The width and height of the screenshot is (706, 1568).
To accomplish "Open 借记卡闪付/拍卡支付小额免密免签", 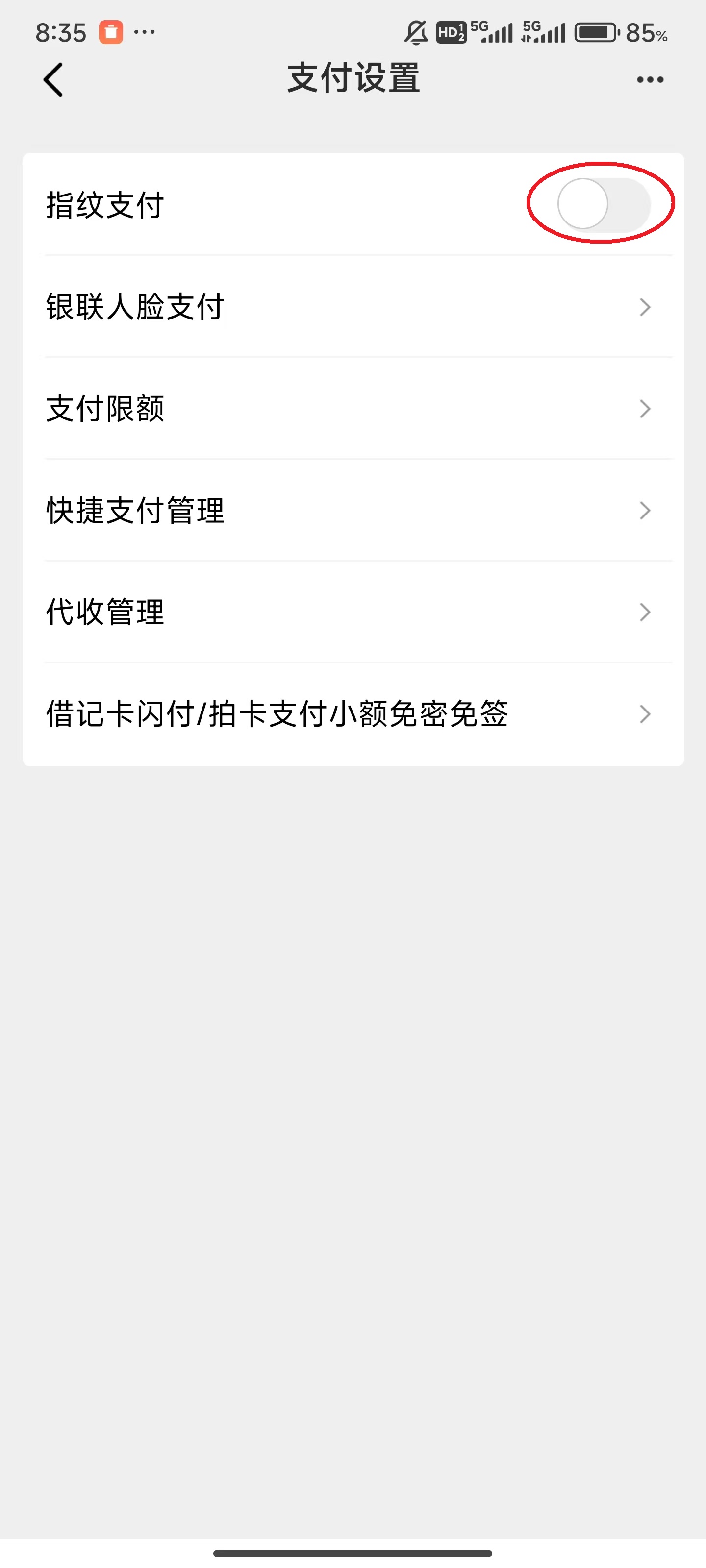I will point(353,713).
